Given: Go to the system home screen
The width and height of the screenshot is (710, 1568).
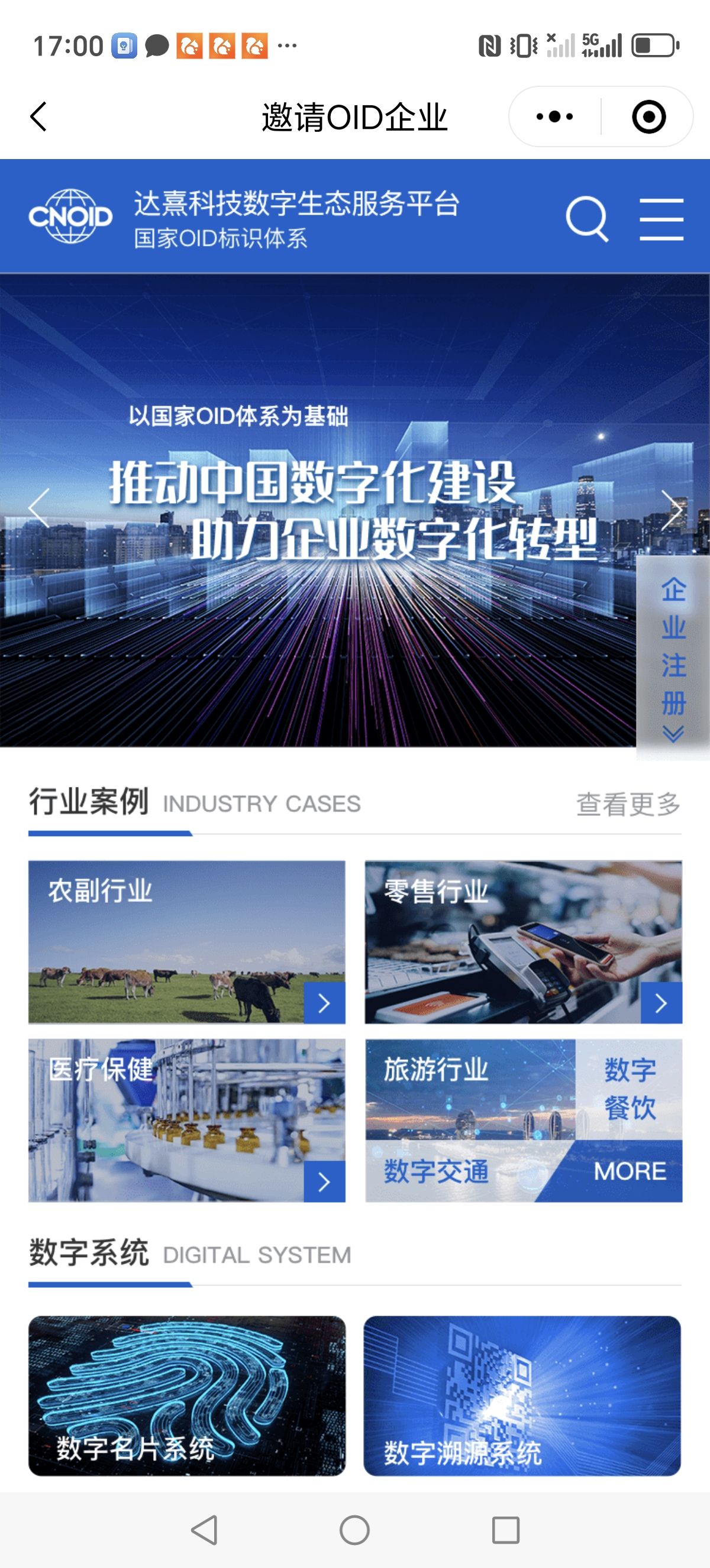Looking at the screenshot, I should click(x=354, y=1530).
